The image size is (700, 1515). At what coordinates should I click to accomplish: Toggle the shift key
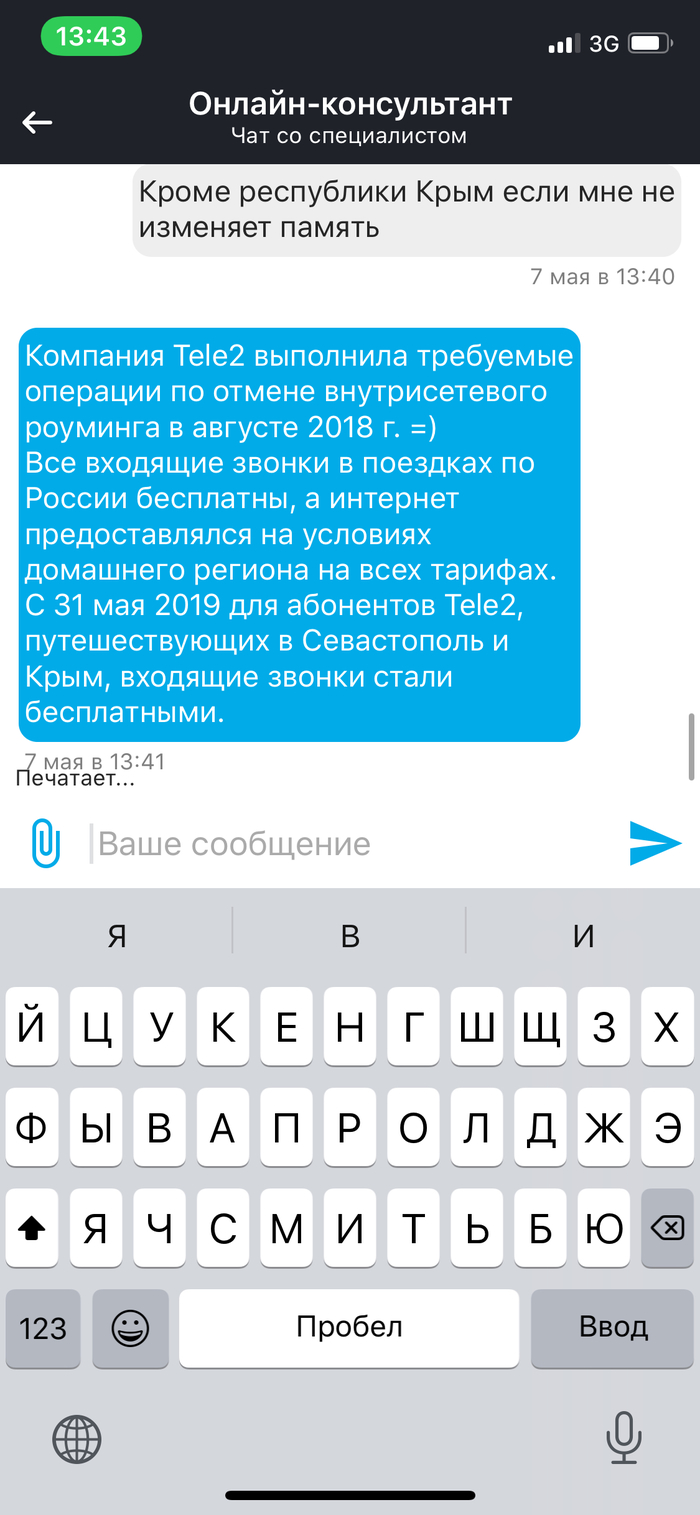coord(33,1228)
